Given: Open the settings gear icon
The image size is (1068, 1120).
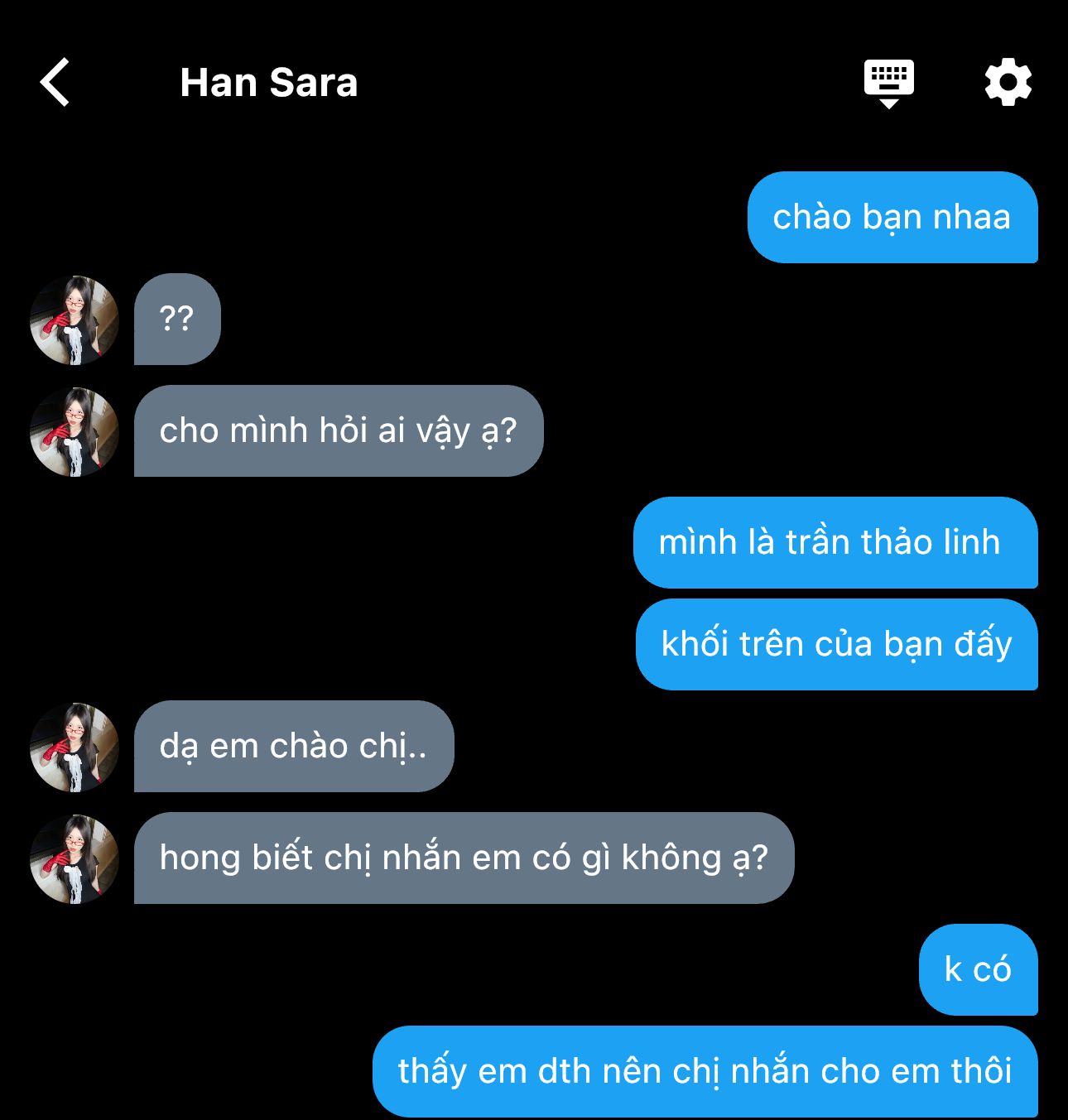Looking at the screenshot, I should pyautogui.click(x=1008, y=82).
